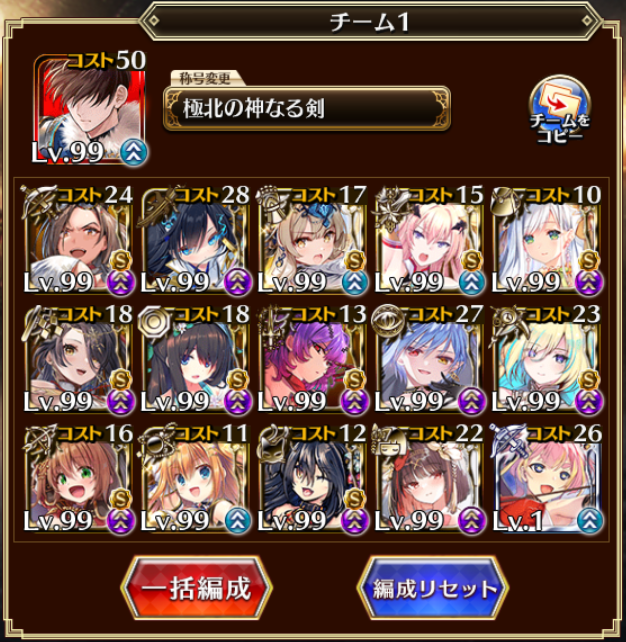Open the コスト28 character card

pos(195,240)
